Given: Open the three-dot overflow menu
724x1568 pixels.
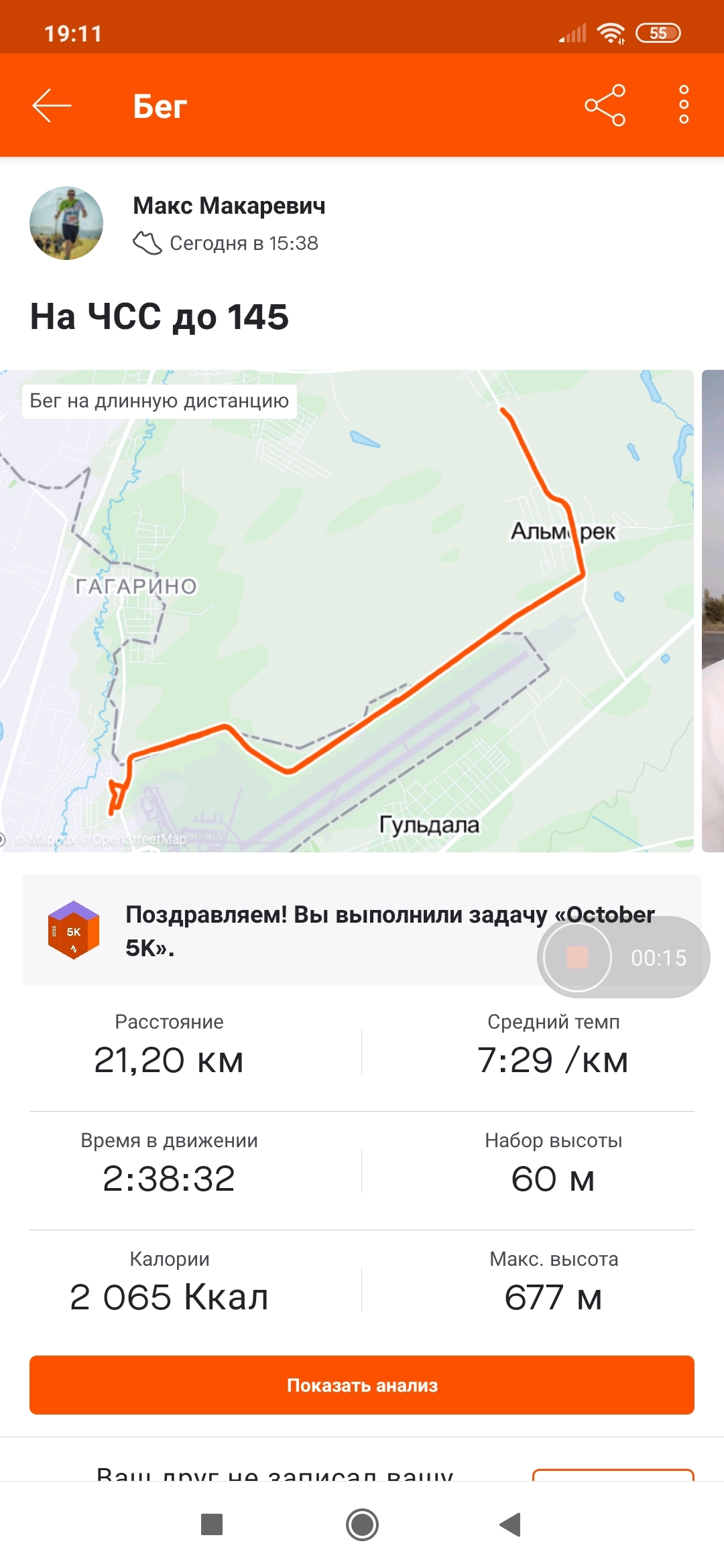Looking at the screenshot, I should (x=684, y=105).
